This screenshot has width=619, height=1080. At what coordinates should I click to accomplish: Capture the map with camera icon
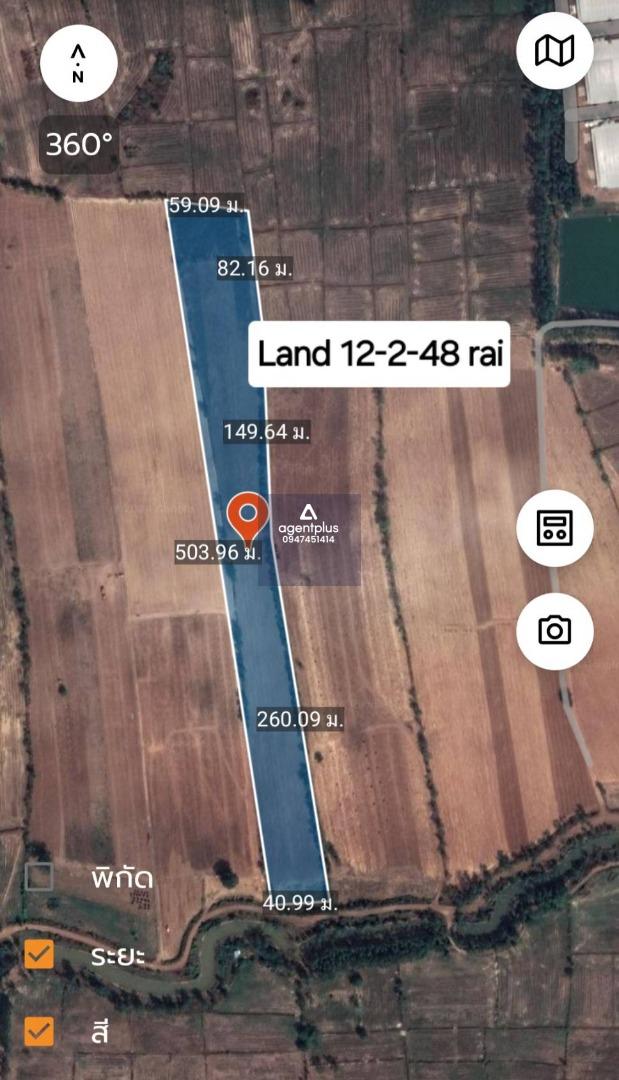click(555, 631)
